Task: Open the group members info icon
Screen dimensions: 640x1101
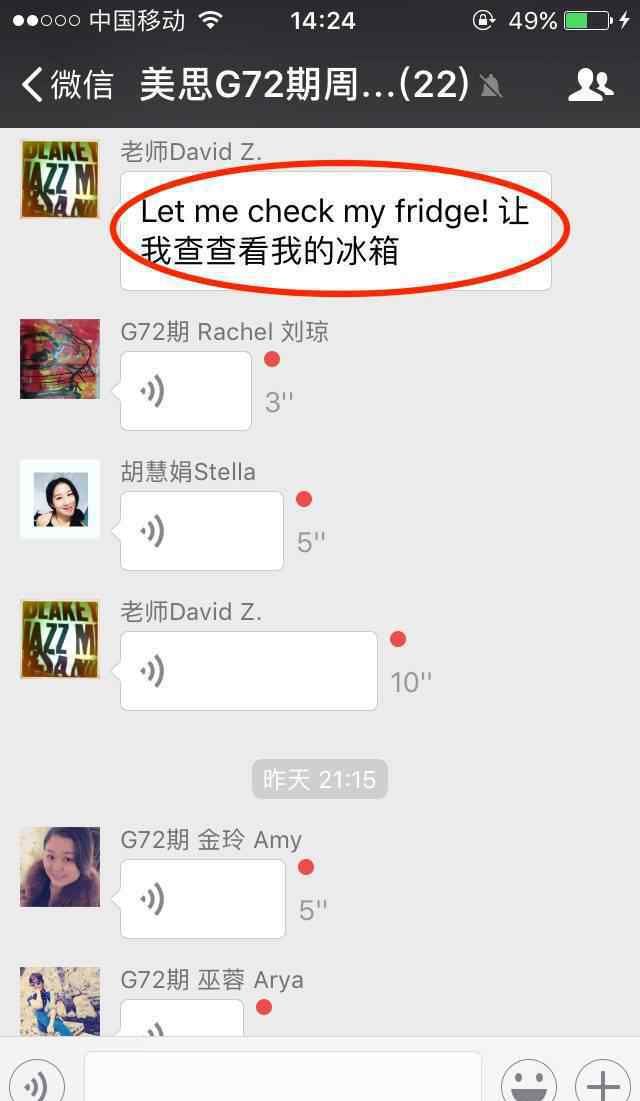Action: pyautogui.click(x=590, y=85)
